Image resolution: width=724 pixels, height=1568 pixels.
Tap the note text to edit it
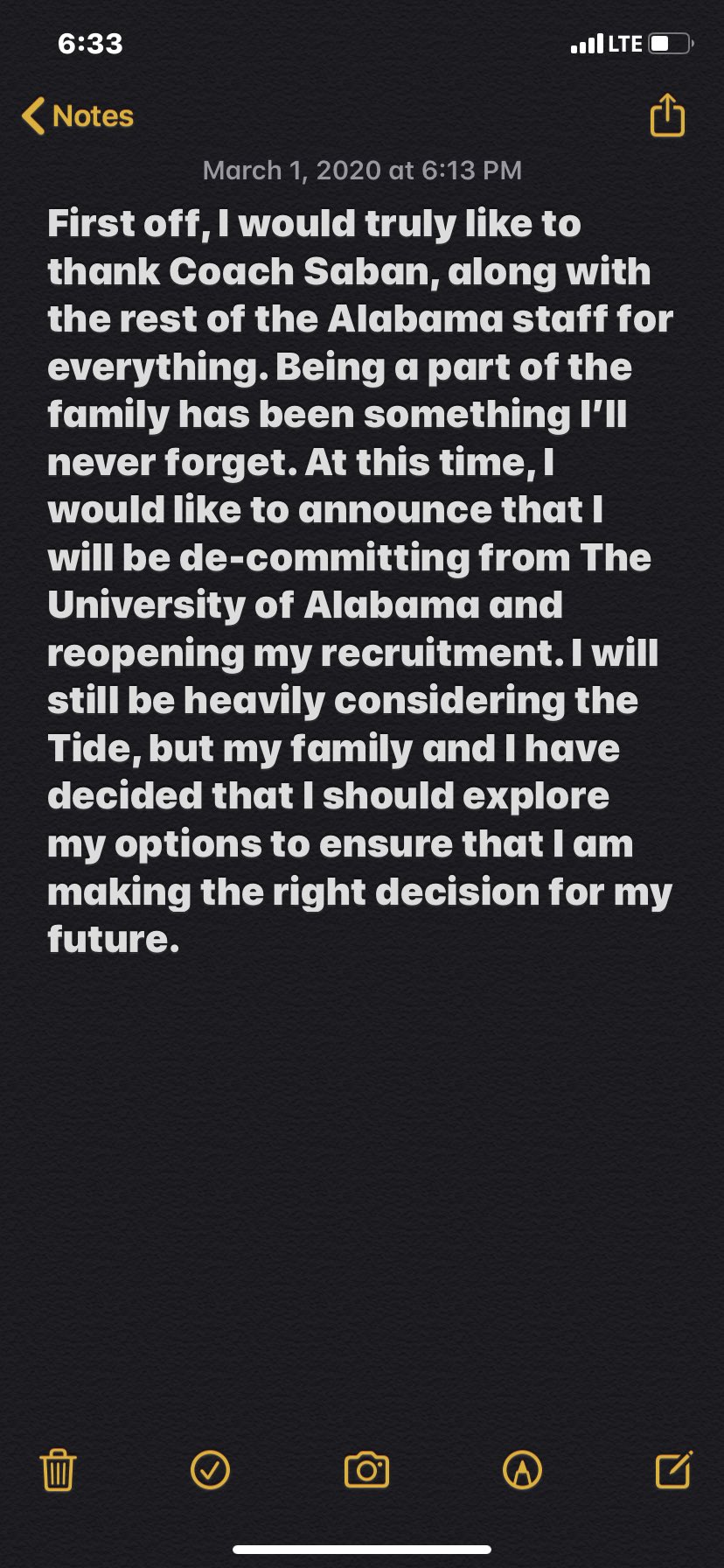359,581
